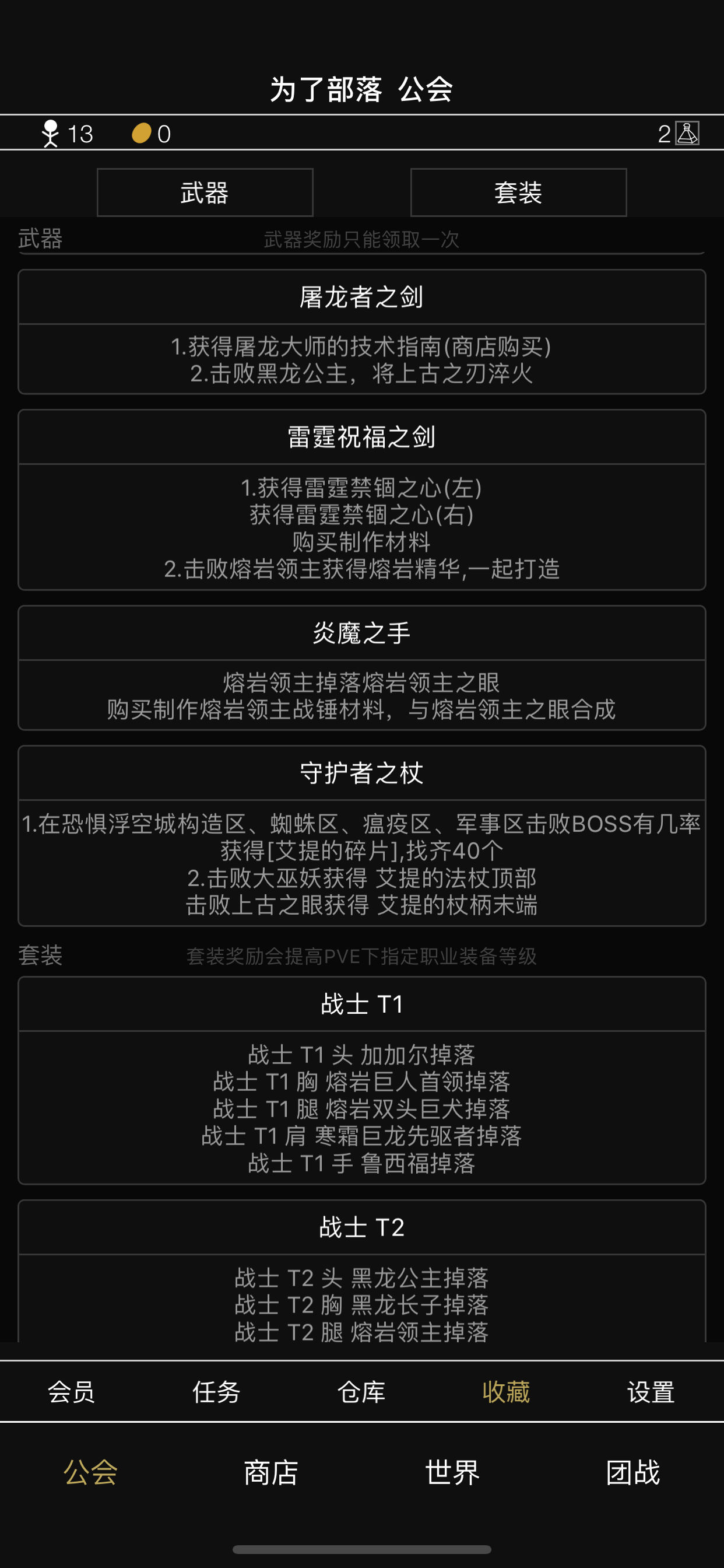Select the 收藏 tab
The width and height of the screenshot is (724, 1568).
click(x=506, y=1392)
